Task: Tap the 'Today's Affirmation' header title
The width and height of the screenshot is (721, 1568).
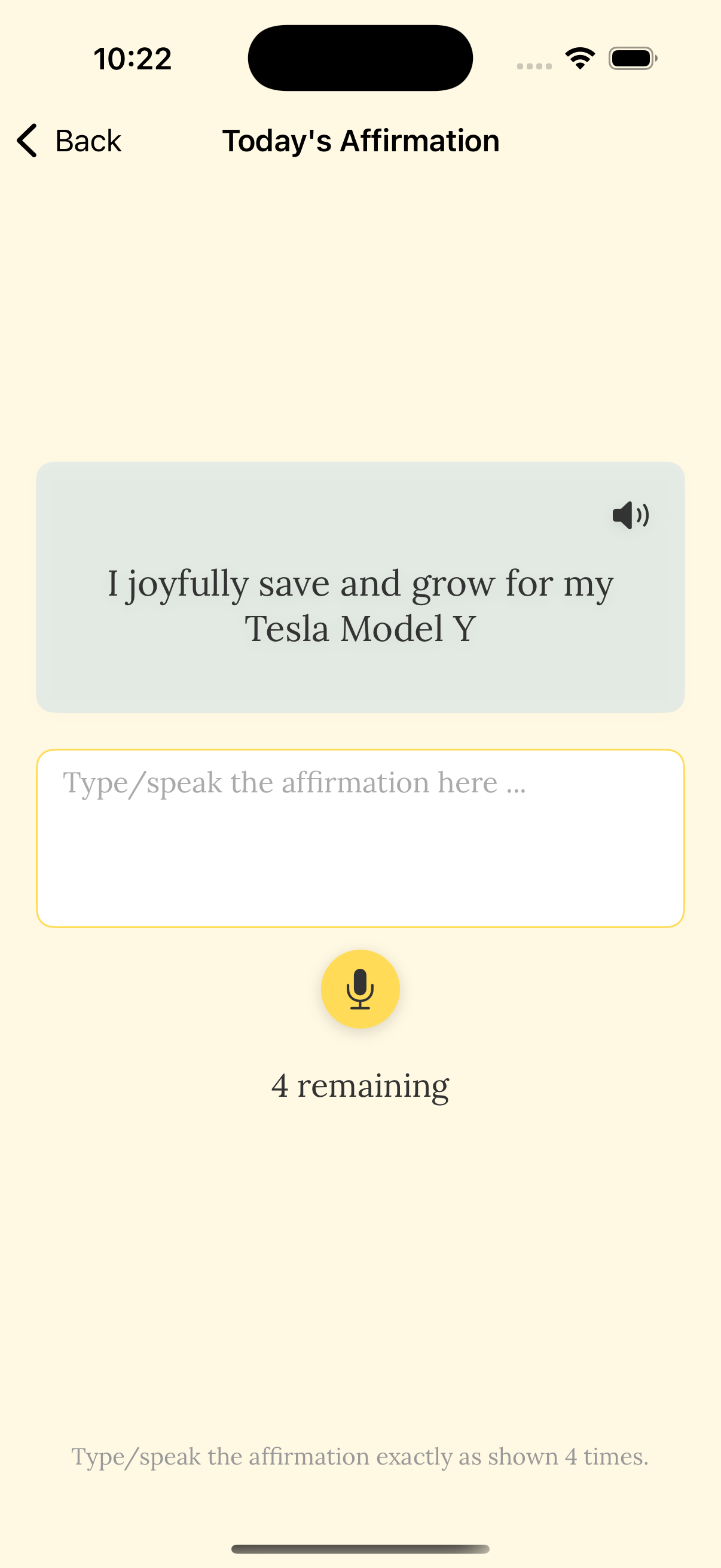Action: click(x=360, y=140)
